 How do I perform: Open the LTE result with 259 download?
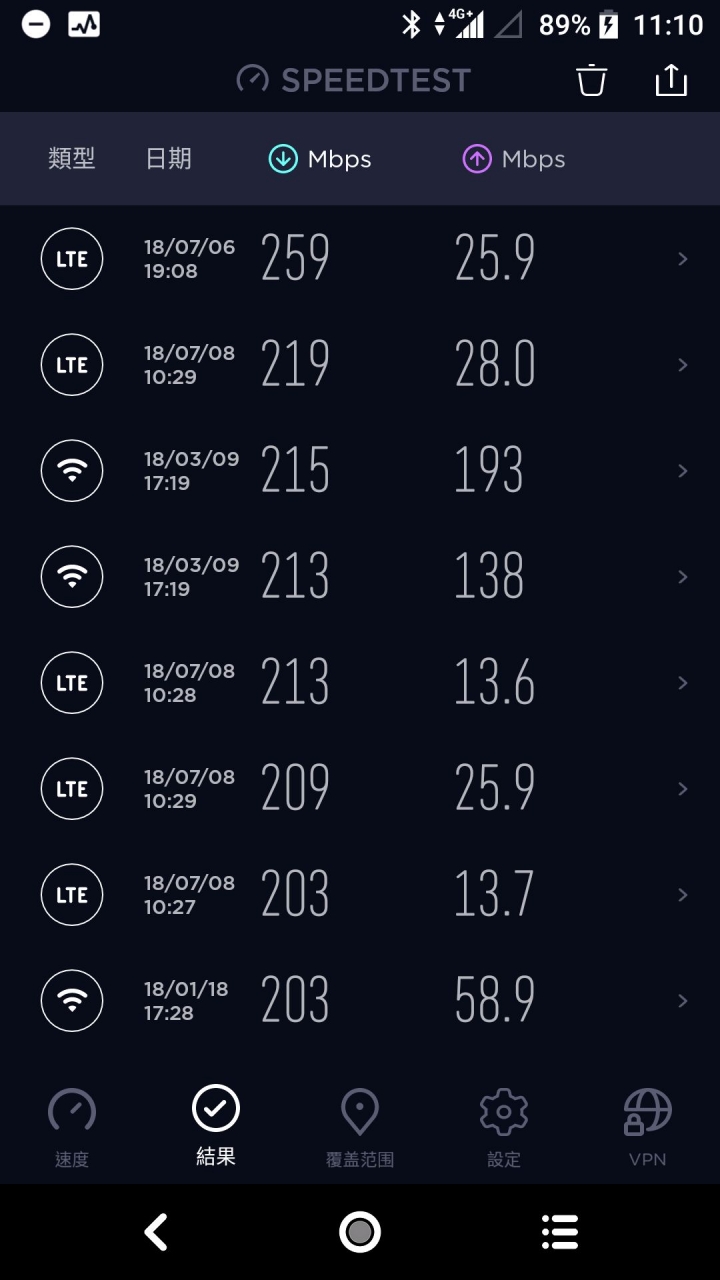(360, 259)
